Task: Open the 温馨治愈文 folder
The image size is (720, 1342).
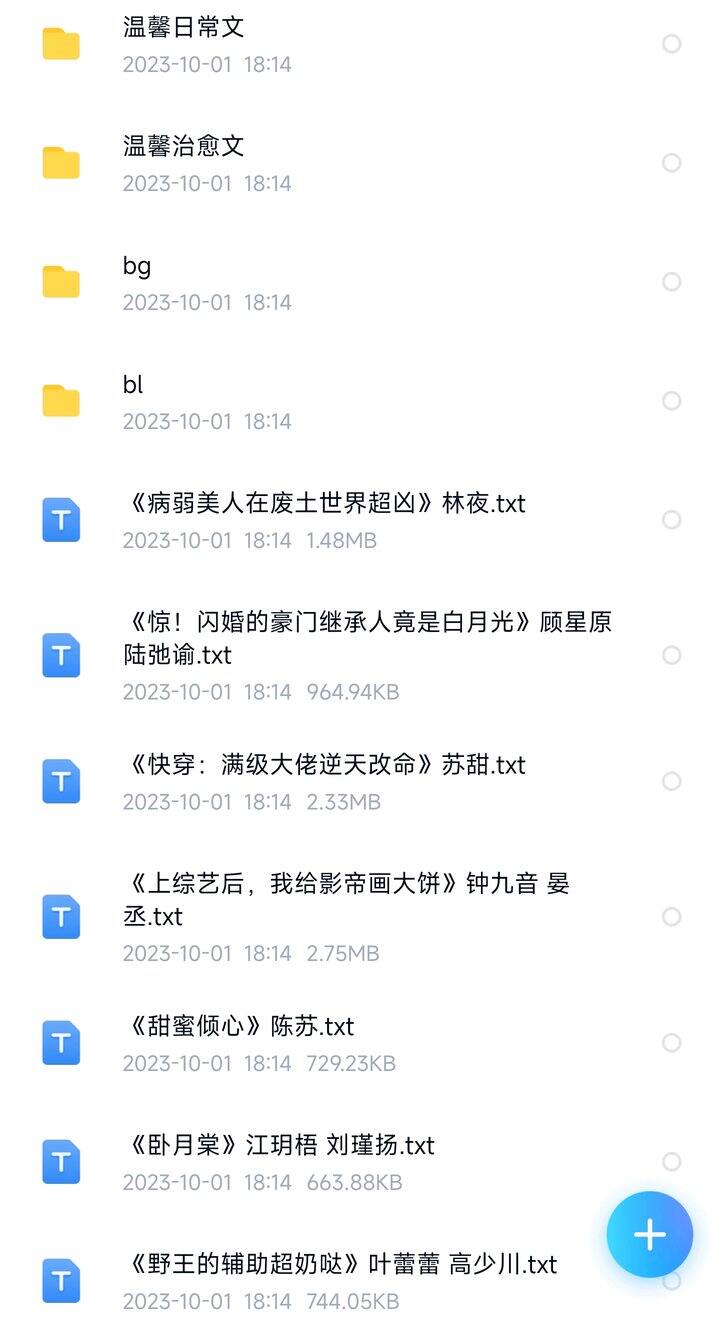Action: pos(360,163)
